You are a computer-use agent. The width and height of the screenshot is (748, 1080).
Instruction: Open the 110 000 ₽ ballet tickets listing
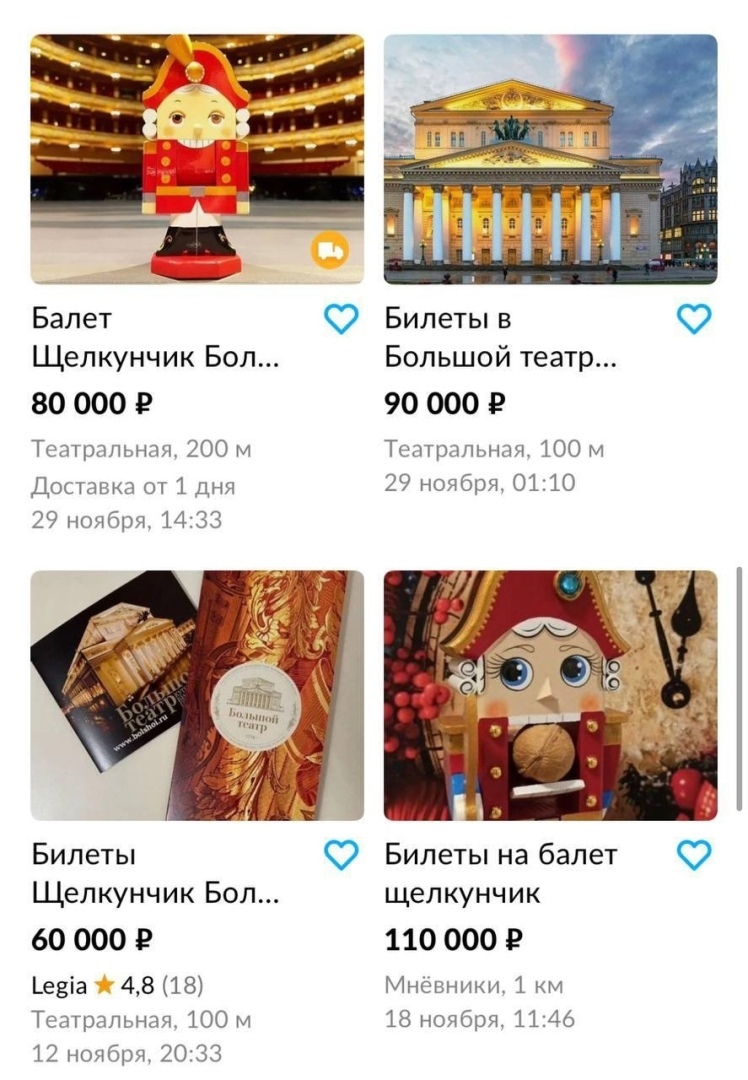point(550,695)
